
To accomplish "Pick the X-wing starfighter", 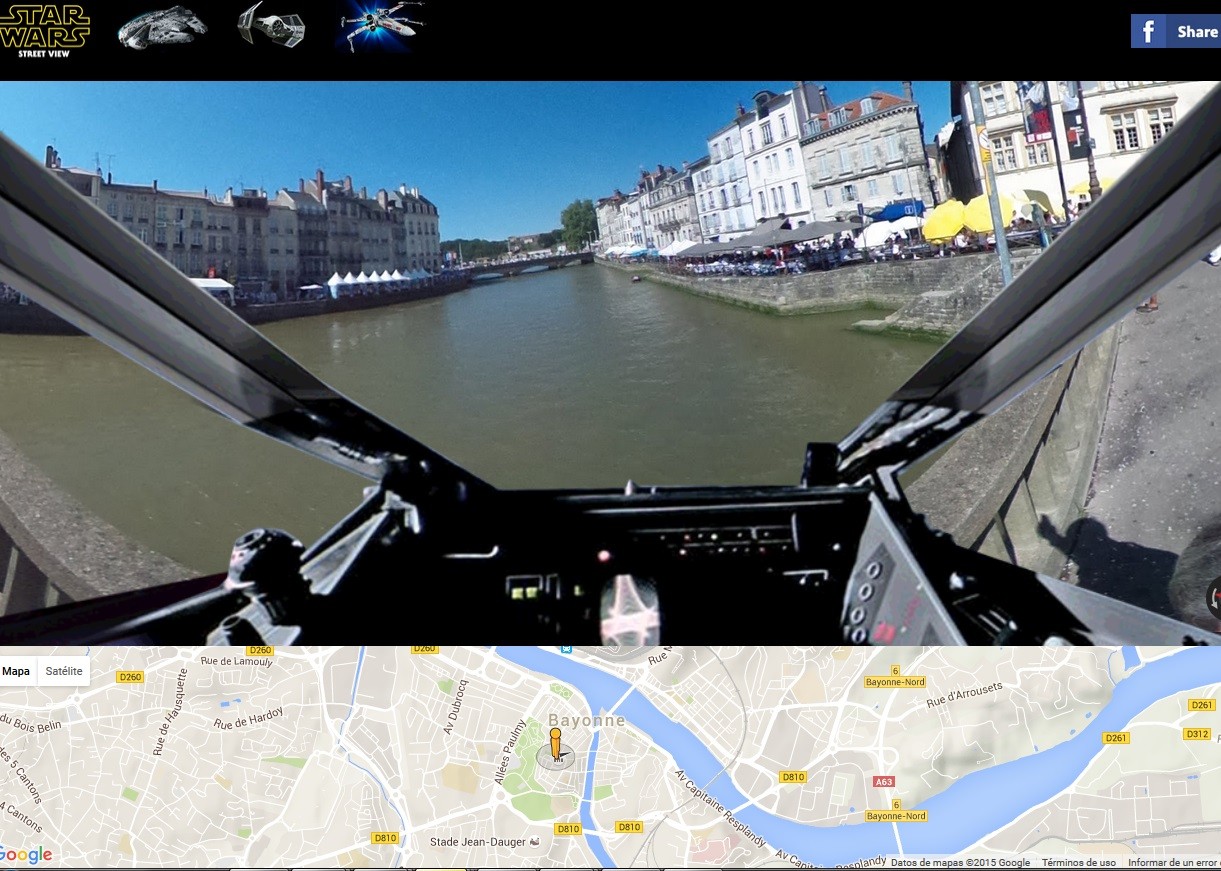I will coord(381,25).
